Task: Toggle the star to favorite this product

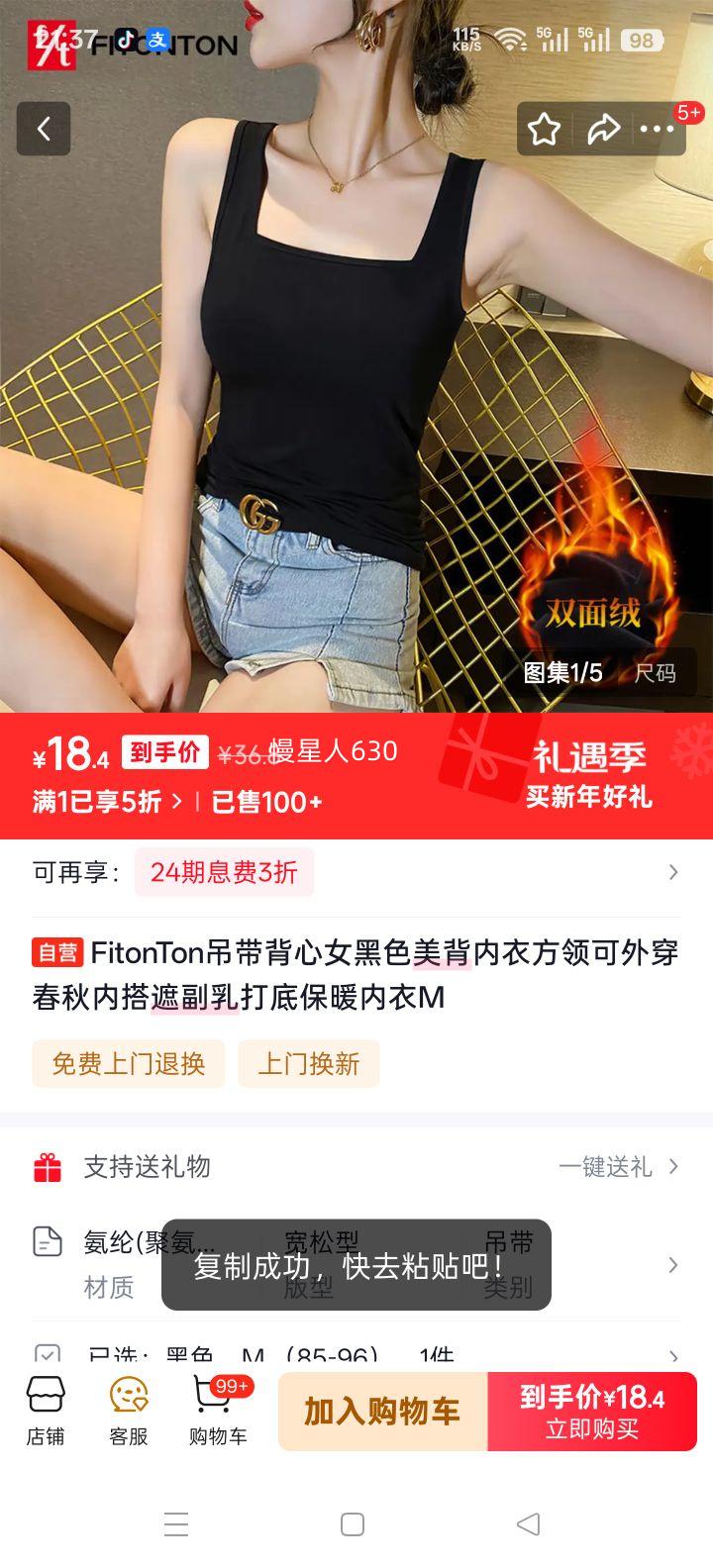Action: click(544, 129)
